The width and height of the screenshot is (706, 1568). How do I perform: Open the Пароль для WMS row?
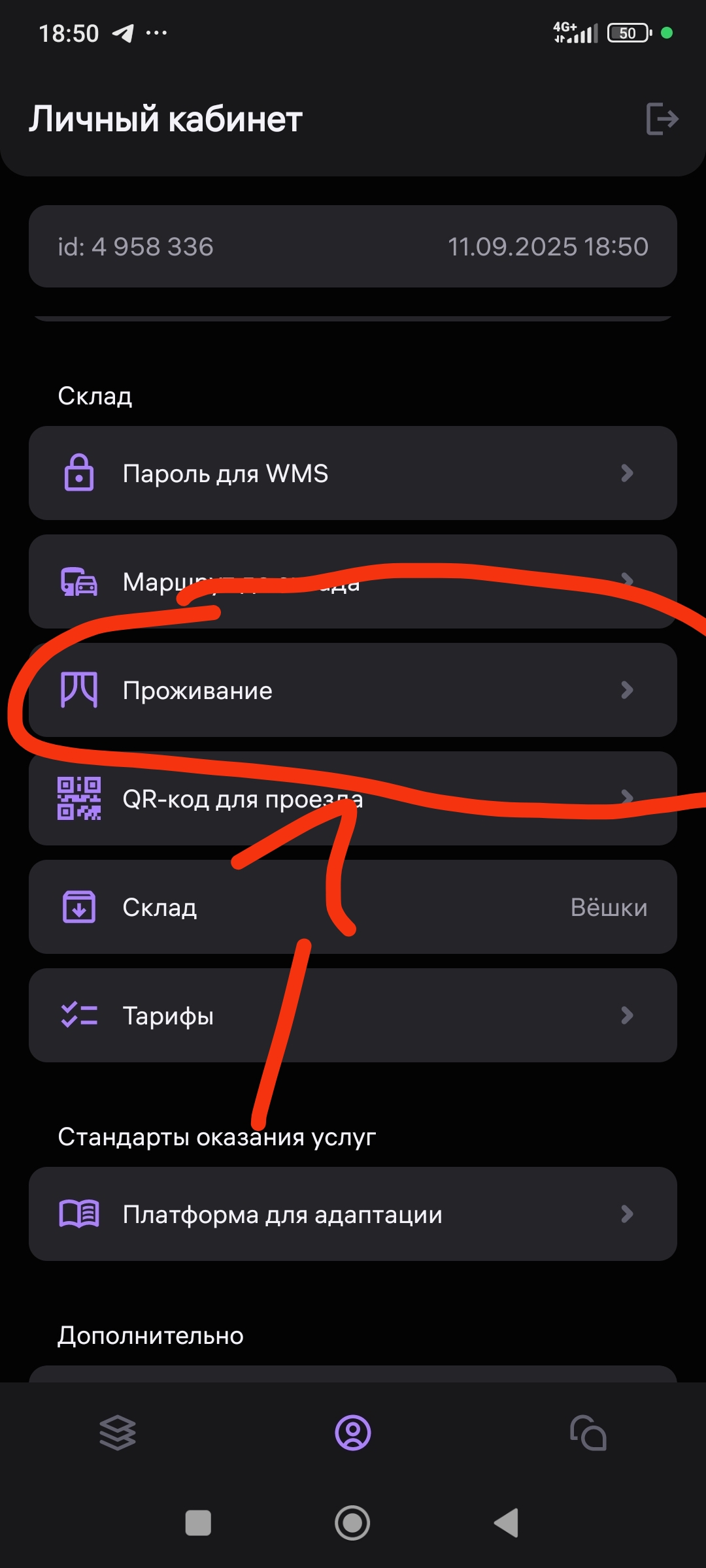click(353, 473)
